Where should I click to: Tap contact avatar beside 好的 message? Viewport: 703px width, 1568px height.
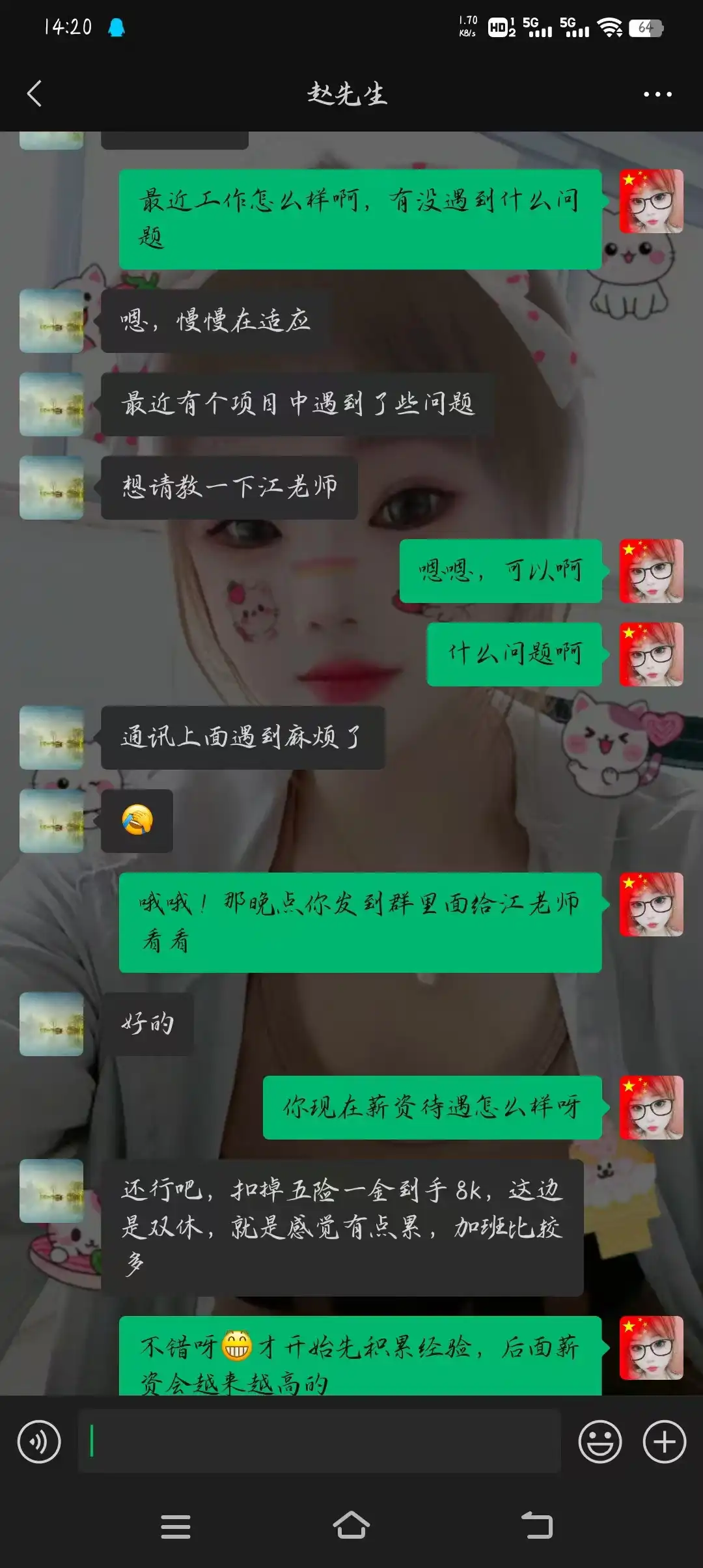tap(51, 1024)
